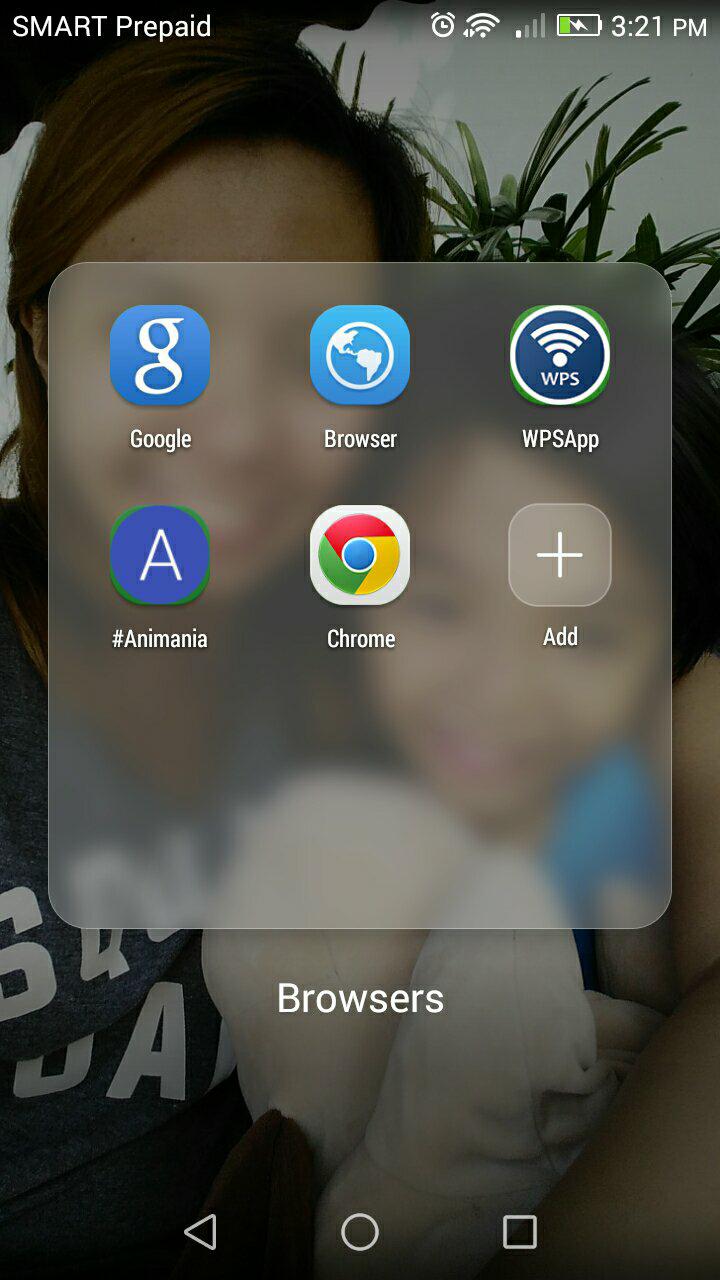Show recent apps
The width and height of the screenshot is (720, 1280).
tap(519, 1232)
